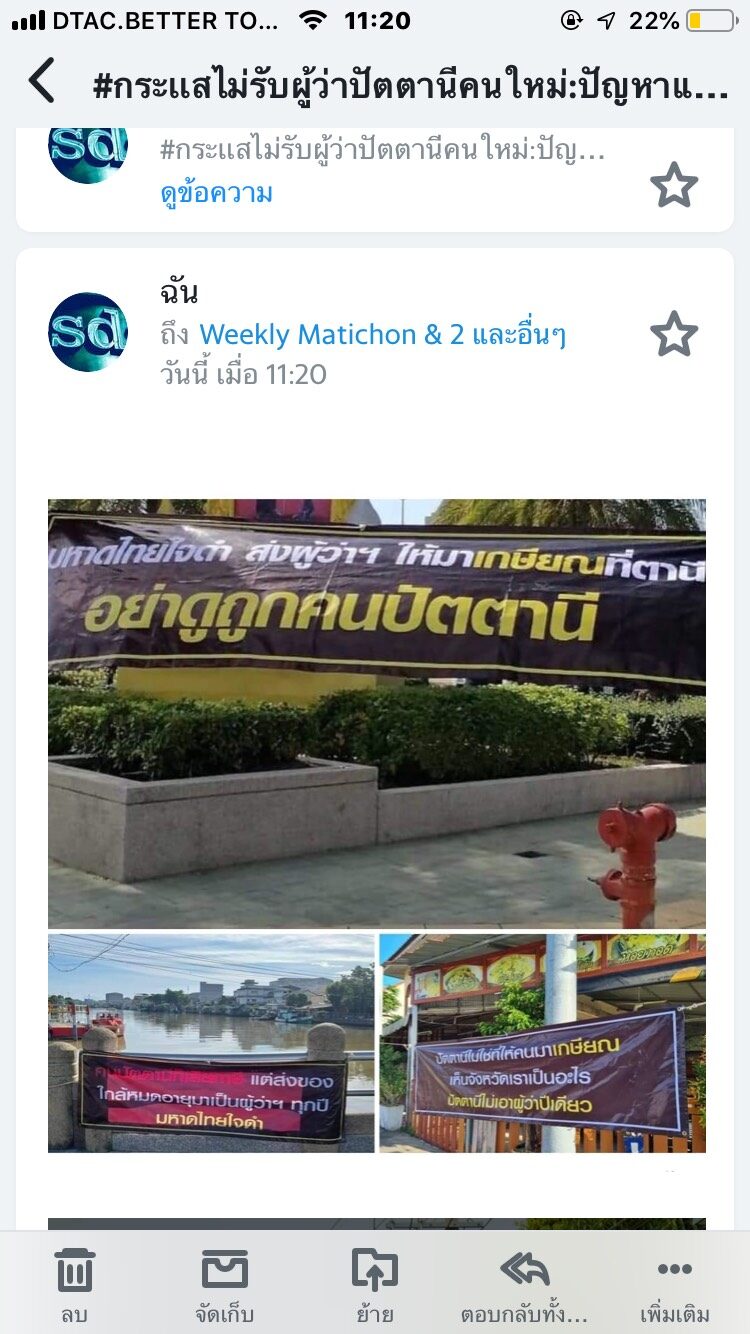Move the email with ย้าย
Viewport: 750px width, 1334px height.
[375, 1283]
